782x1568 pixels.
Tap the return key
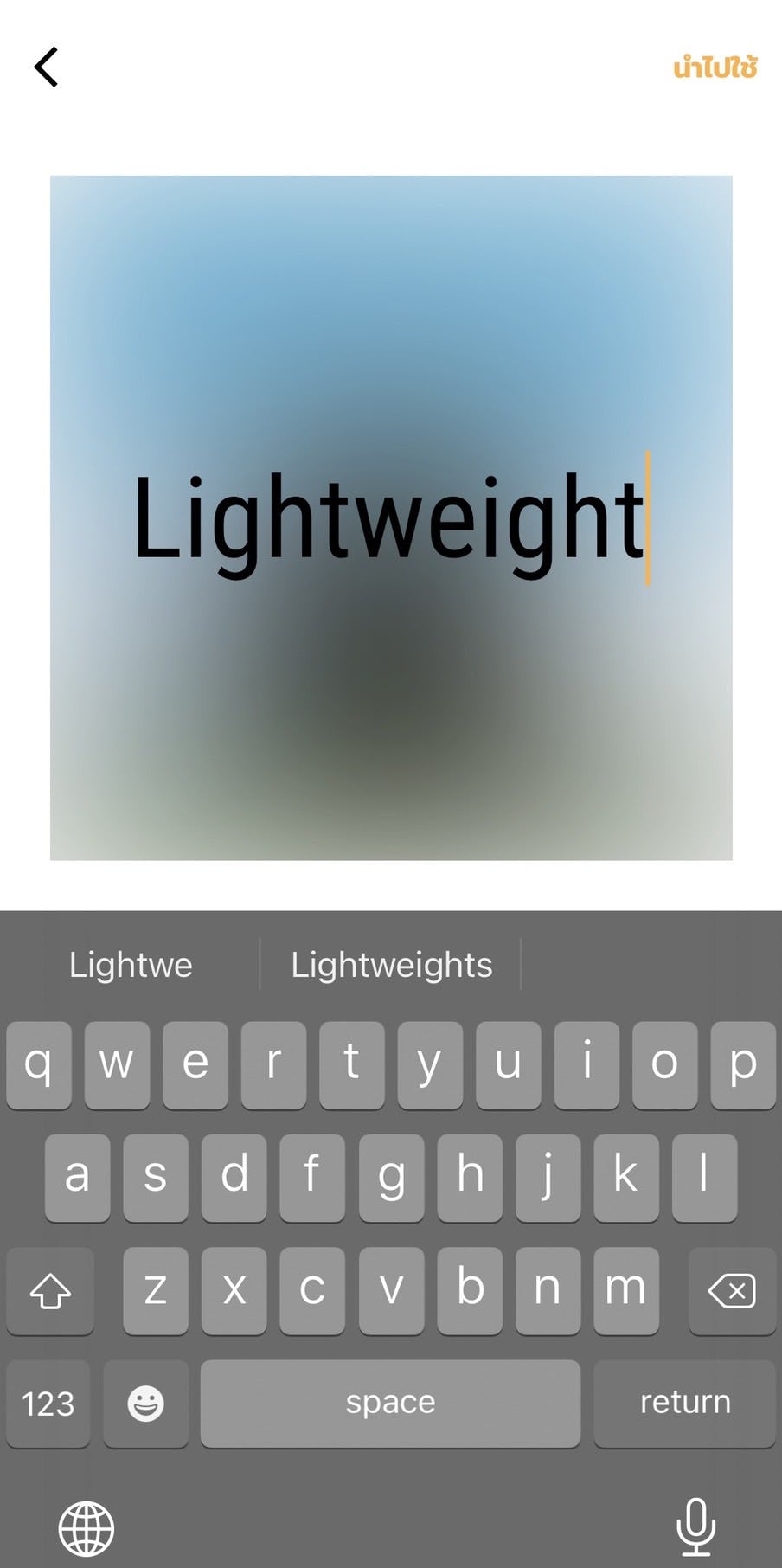[x=684, y=1403]
